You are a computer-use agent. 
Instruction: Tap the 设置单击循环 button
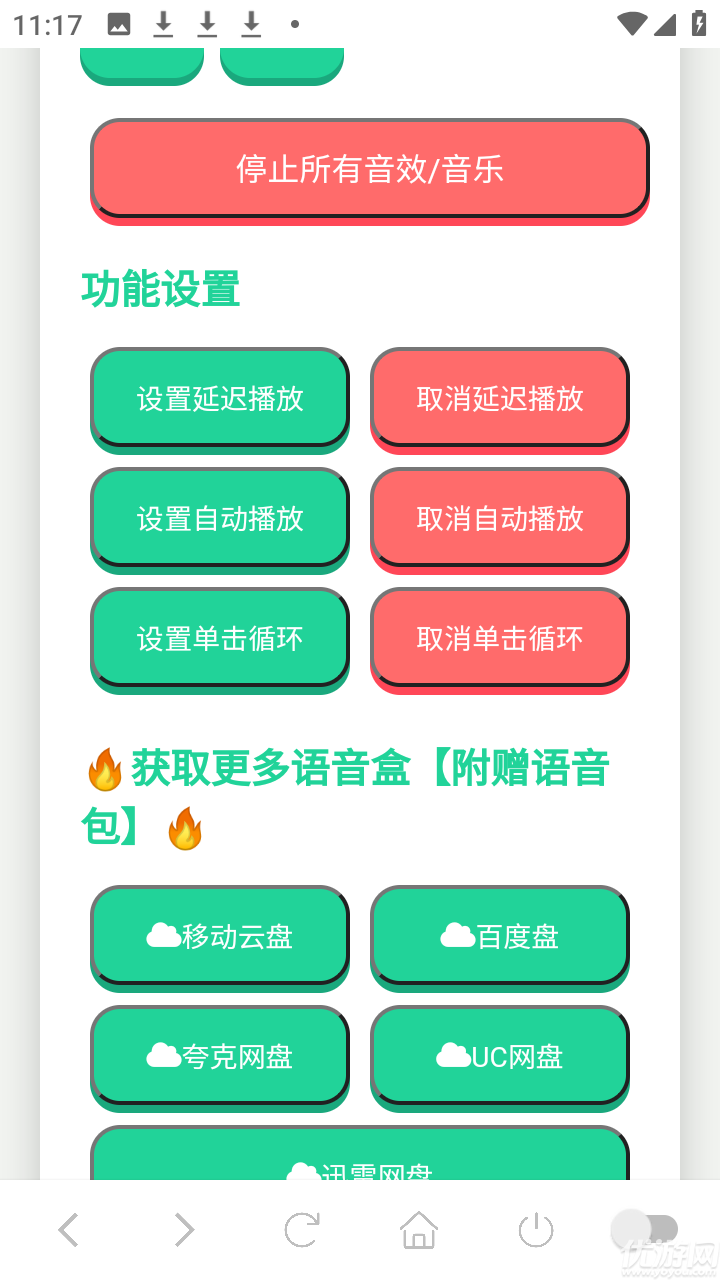(x=219, y=639)
